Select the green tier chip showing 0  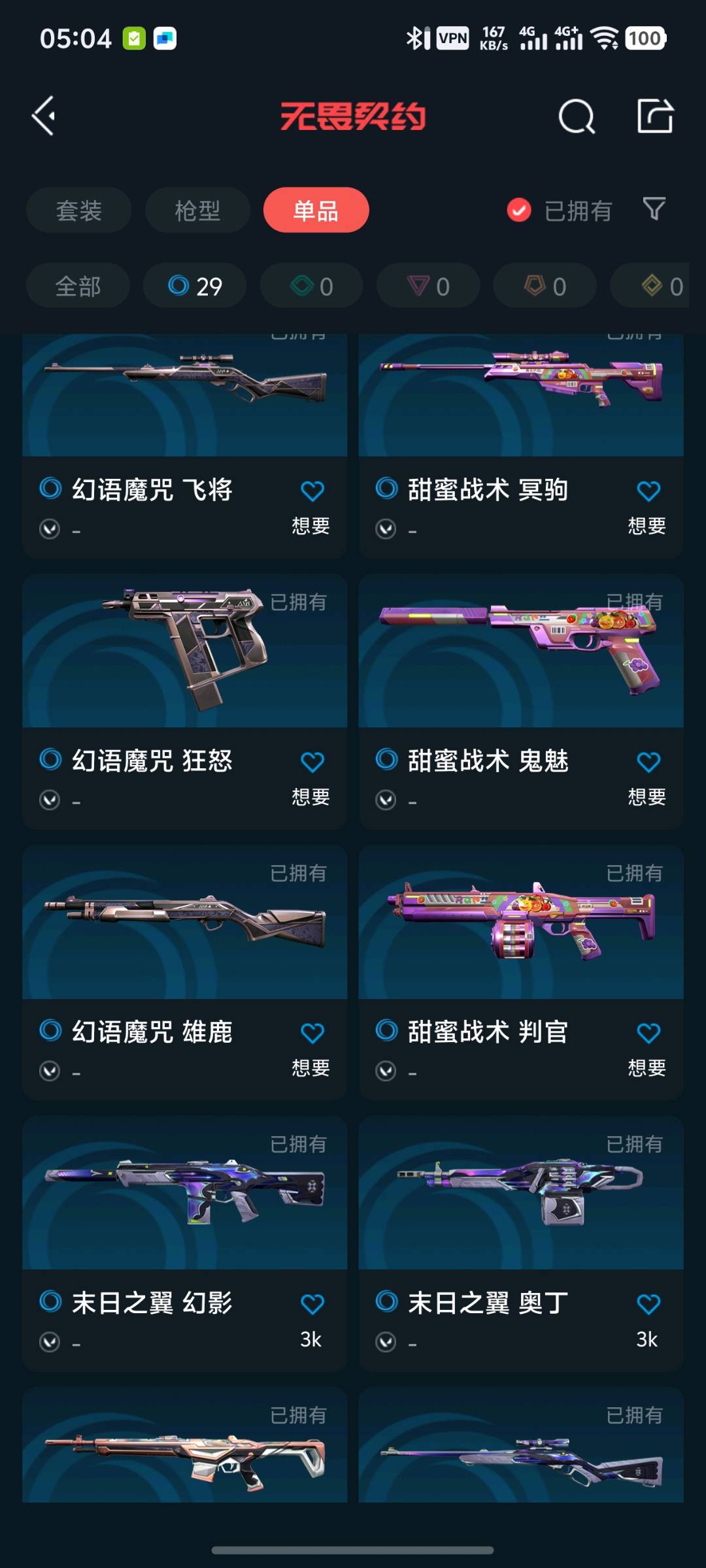point(312,286)
